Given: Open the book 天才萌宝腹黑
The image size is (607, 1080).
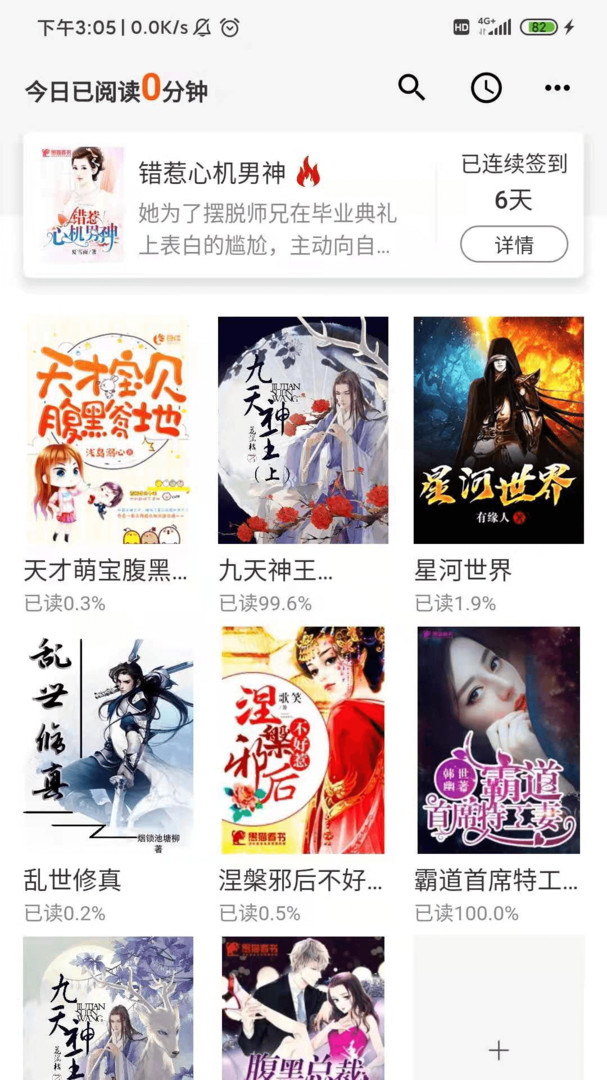Looking at the screenshot, I should point(108,430).
